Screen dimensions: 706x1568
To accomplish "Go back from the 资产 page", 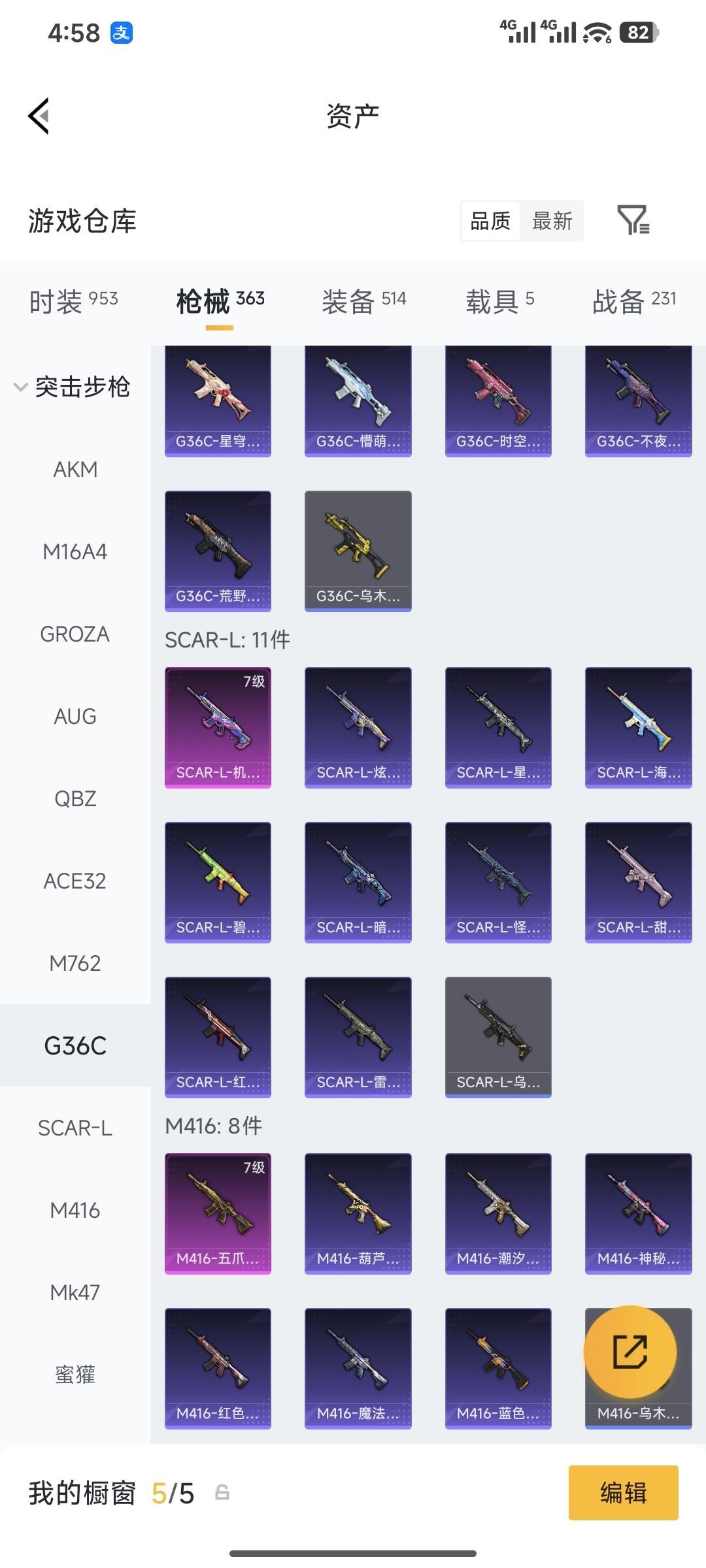I will [39, 116].
